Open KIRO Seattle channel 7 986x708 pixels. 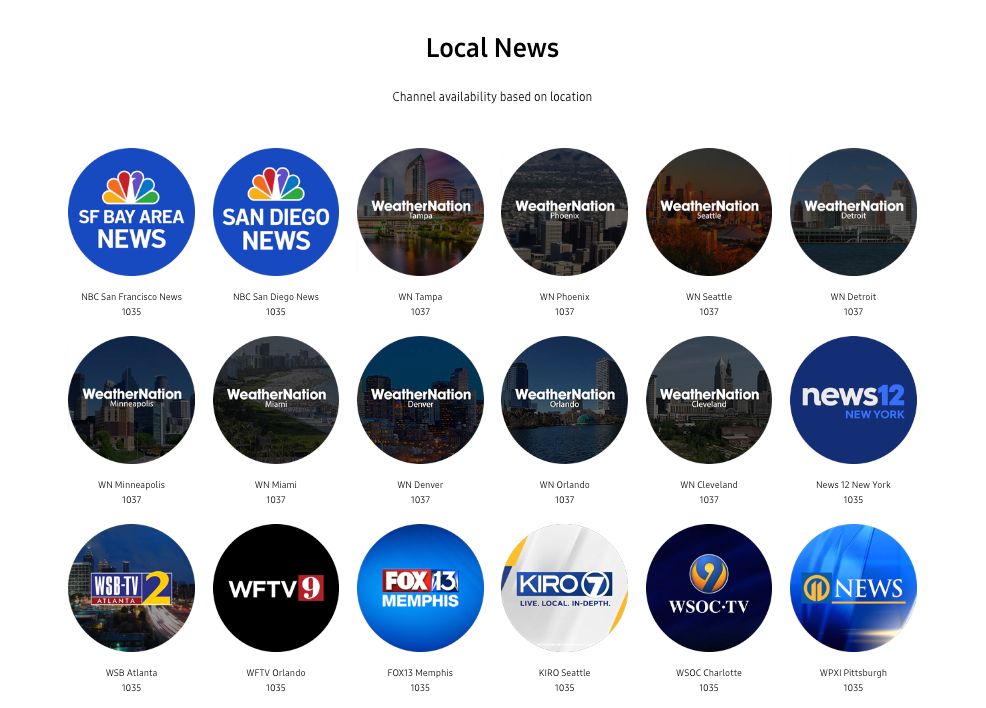pyautogui.click(x=565, y=588)
